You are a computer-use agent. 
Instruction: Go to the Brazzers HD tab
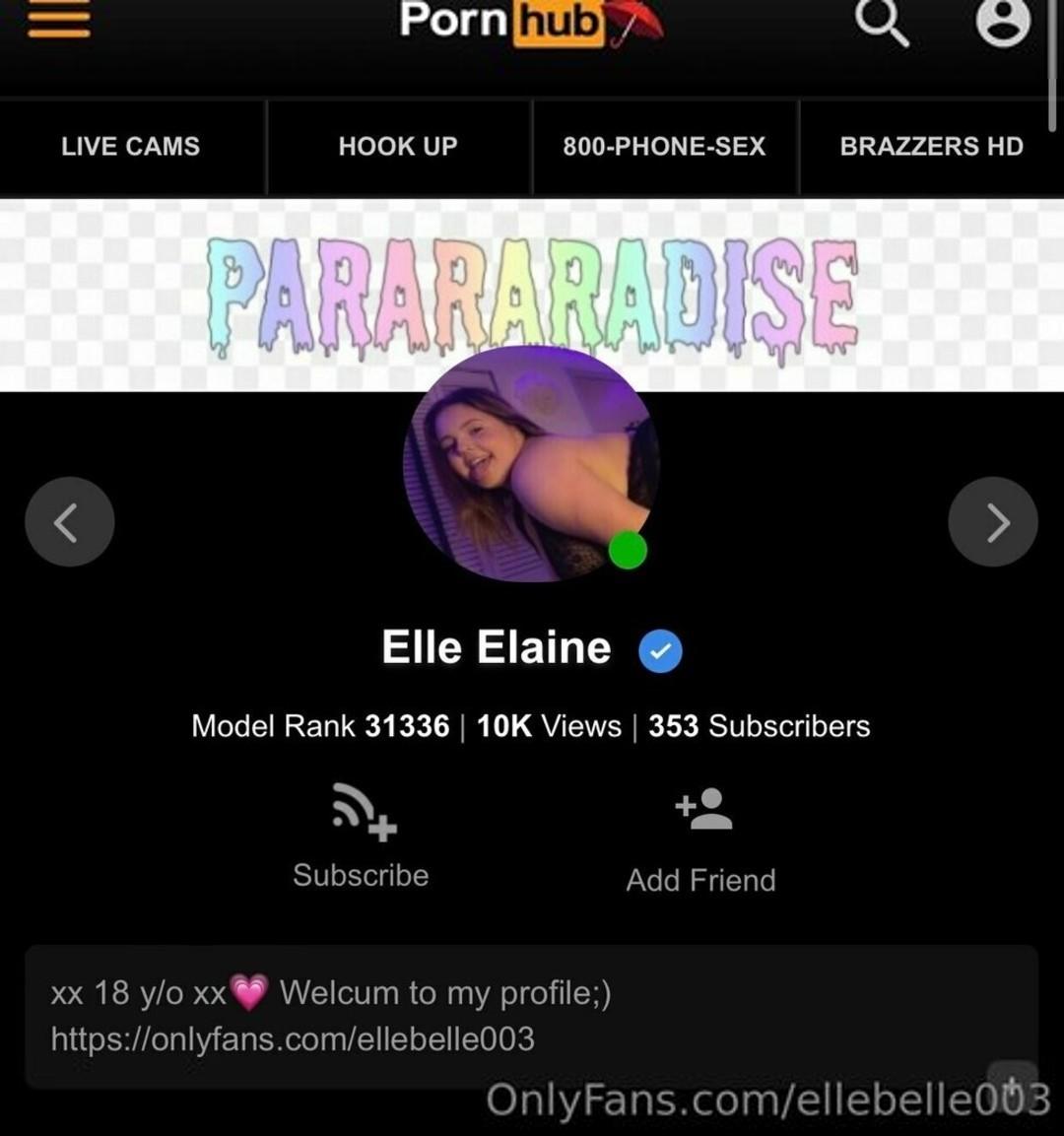click(x=931, y=147)
